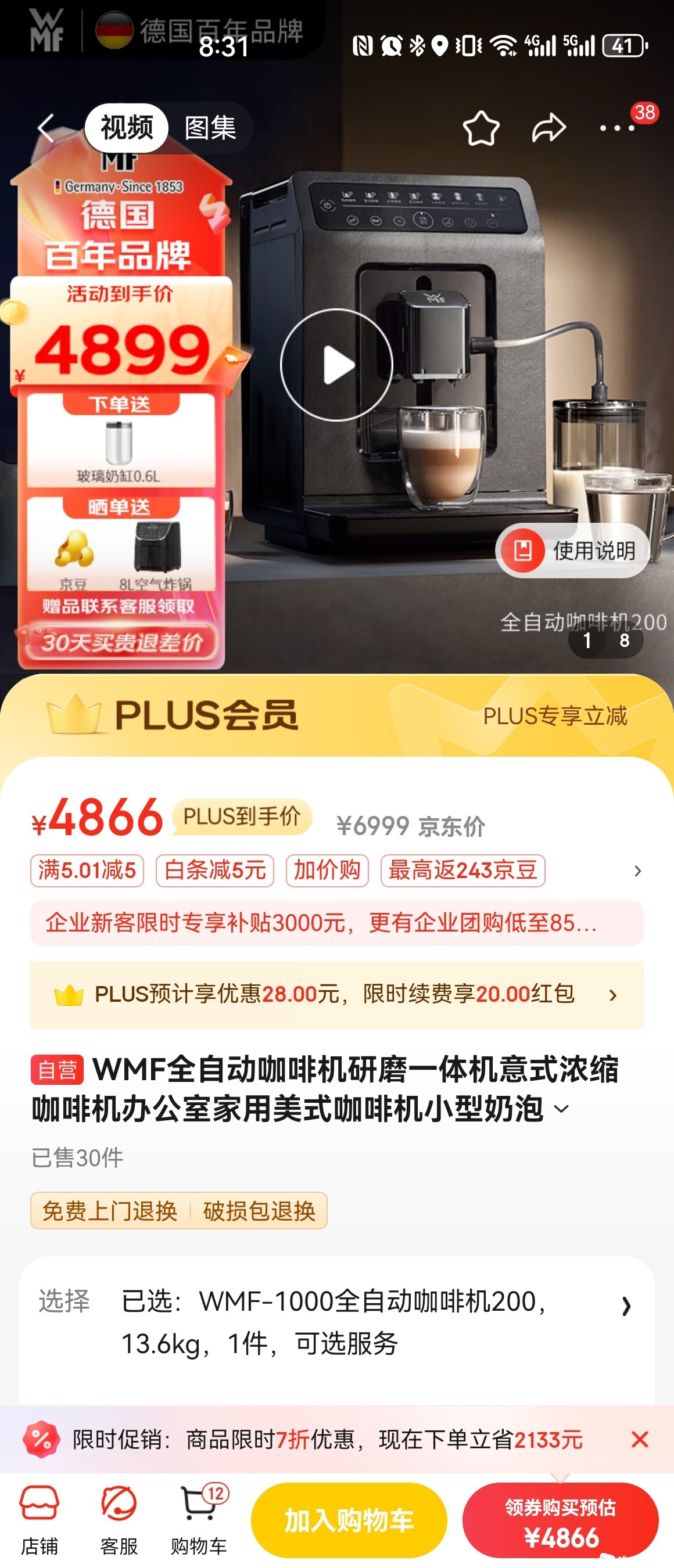
Task: Dismiss the 限时促销 banner
Action: [639, 1440]
